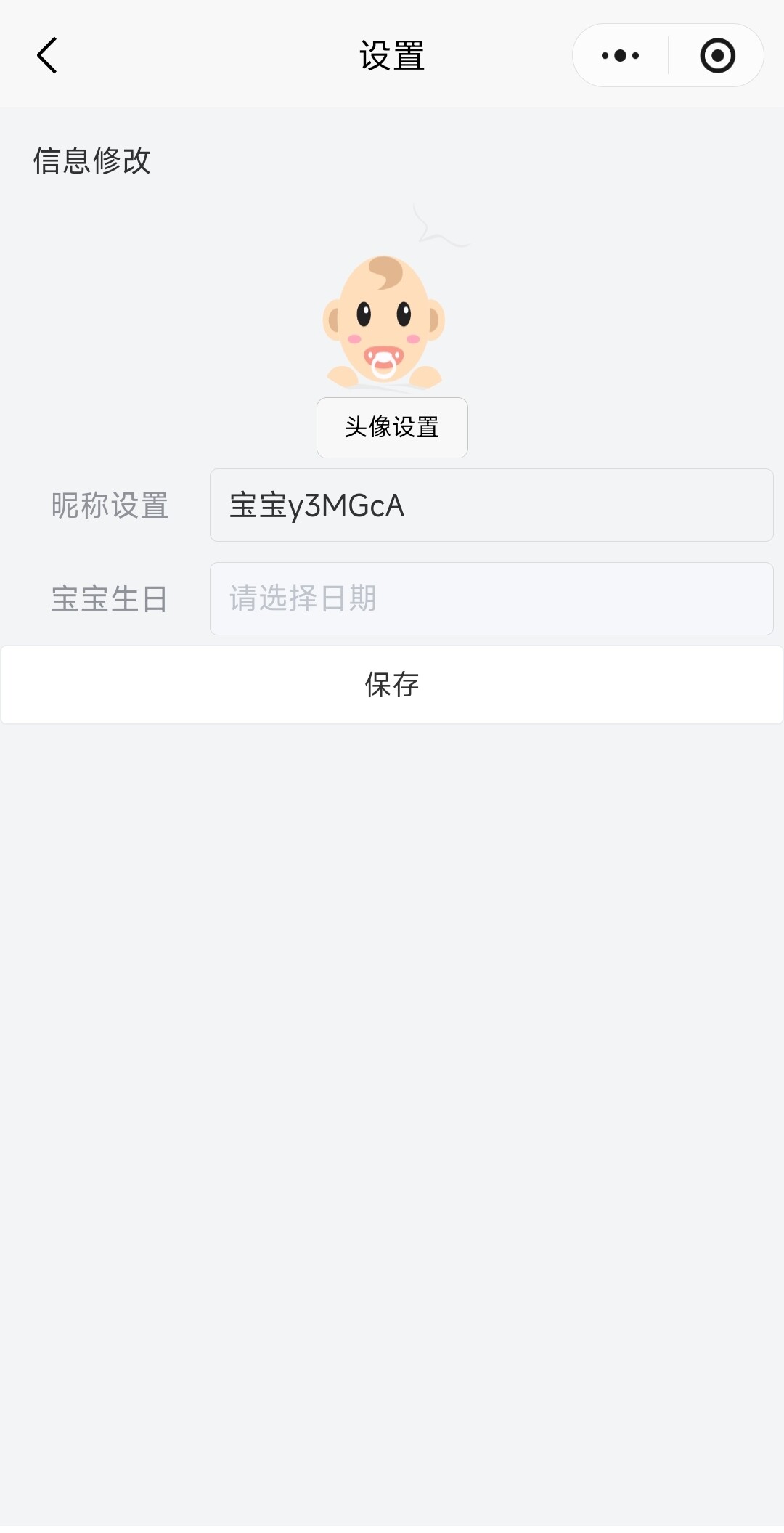Viewport: 784px width, 1533px height.
Task: Tap the 头像设置 button
Action: (392, 428)
